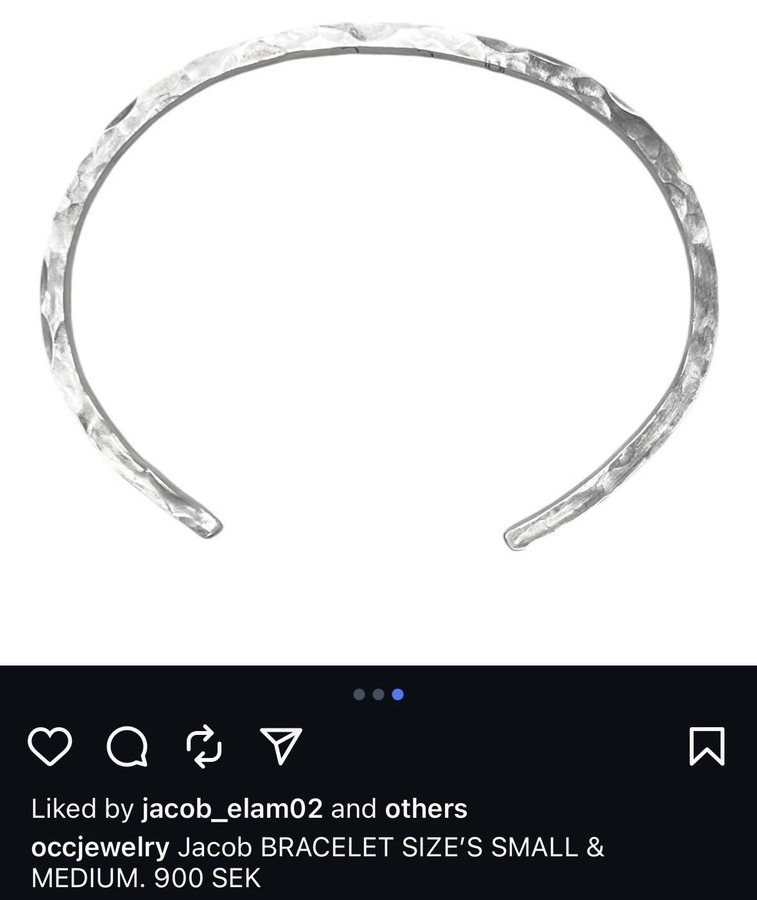Open the hammered bracelet photo
The height and width of the screenshot is (900, 757).
pyautogui.click(x=378, y=290)
